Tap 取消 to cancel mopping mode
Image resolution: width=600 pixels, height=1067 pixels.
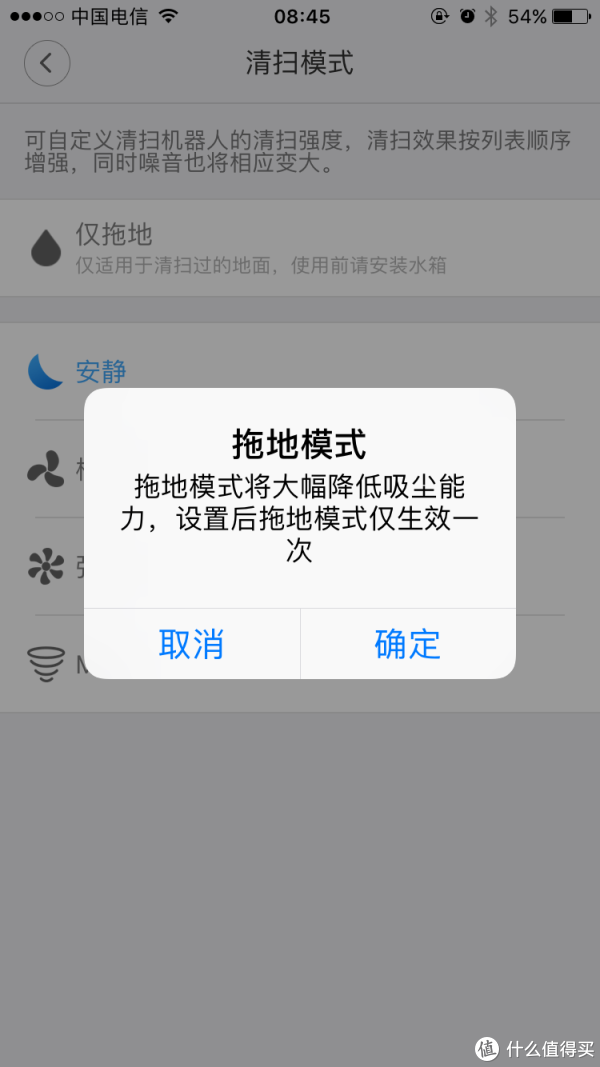pyautogui.click(x=191, y=644)
